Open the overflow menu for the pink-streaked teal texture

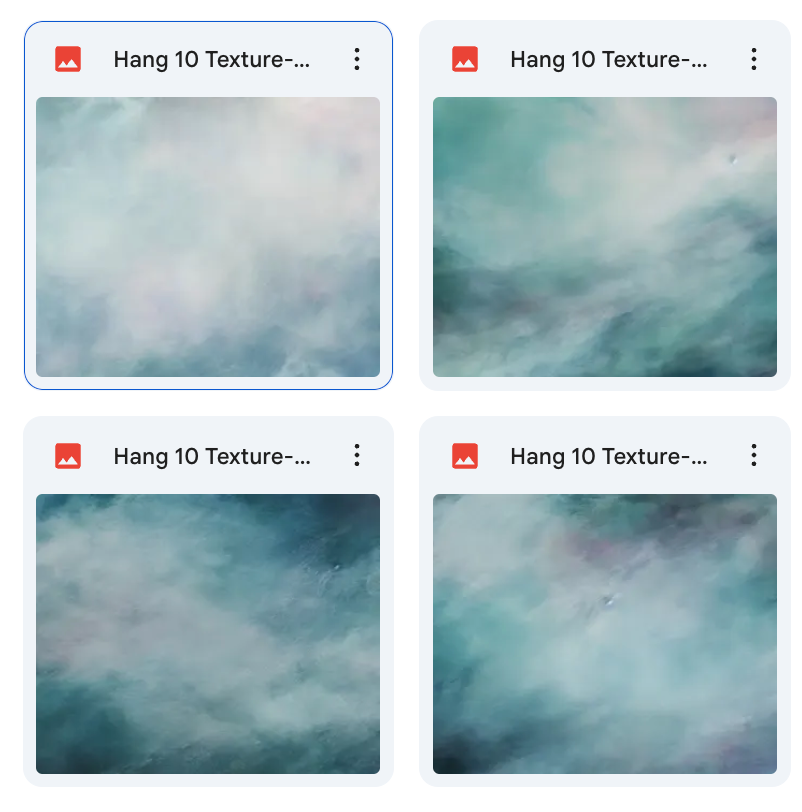pos(754,456)
